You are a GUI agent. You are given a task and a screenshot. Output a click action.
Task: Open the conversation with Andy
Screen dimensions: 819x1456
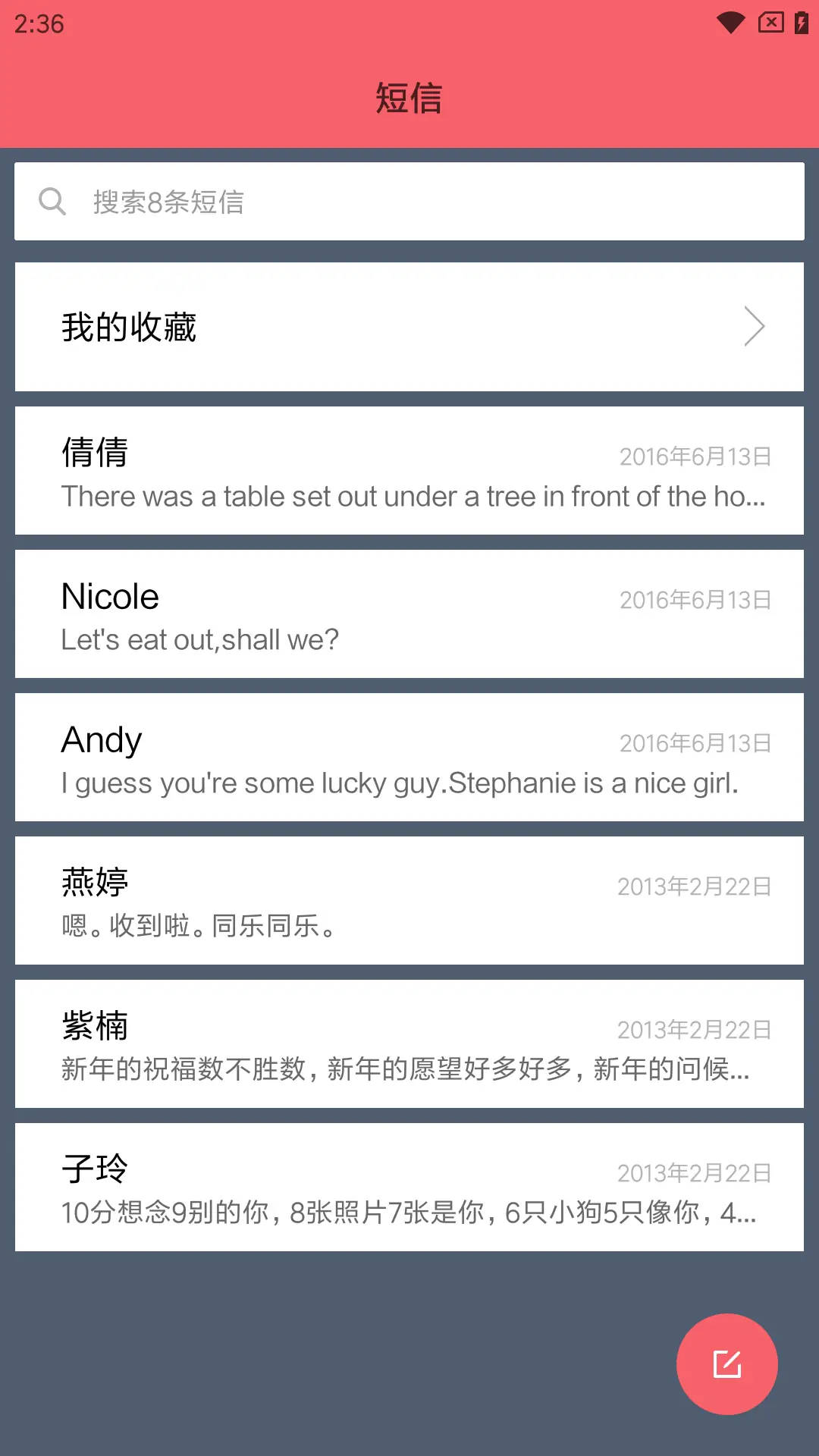coord(409,758)
